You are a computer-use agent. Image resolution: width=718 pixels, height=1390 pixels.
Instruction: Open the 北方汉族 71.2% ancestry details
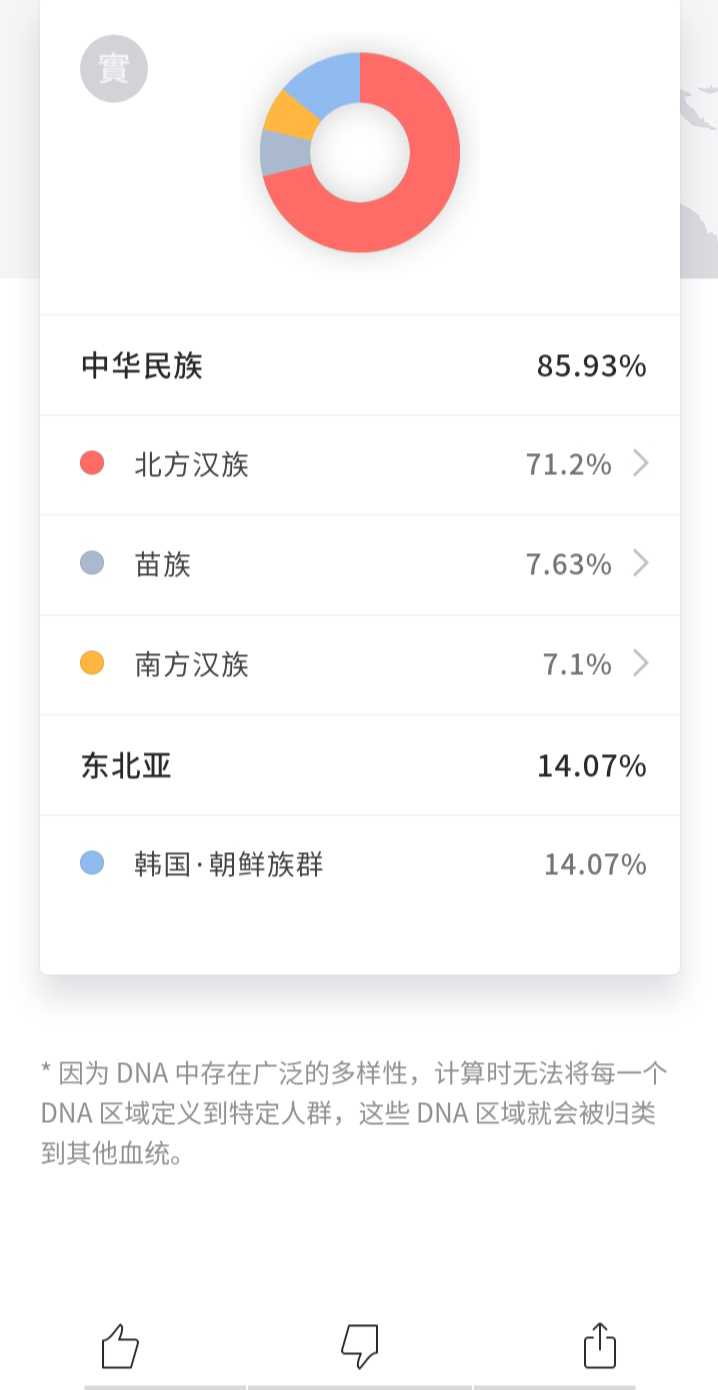[360, 465]
